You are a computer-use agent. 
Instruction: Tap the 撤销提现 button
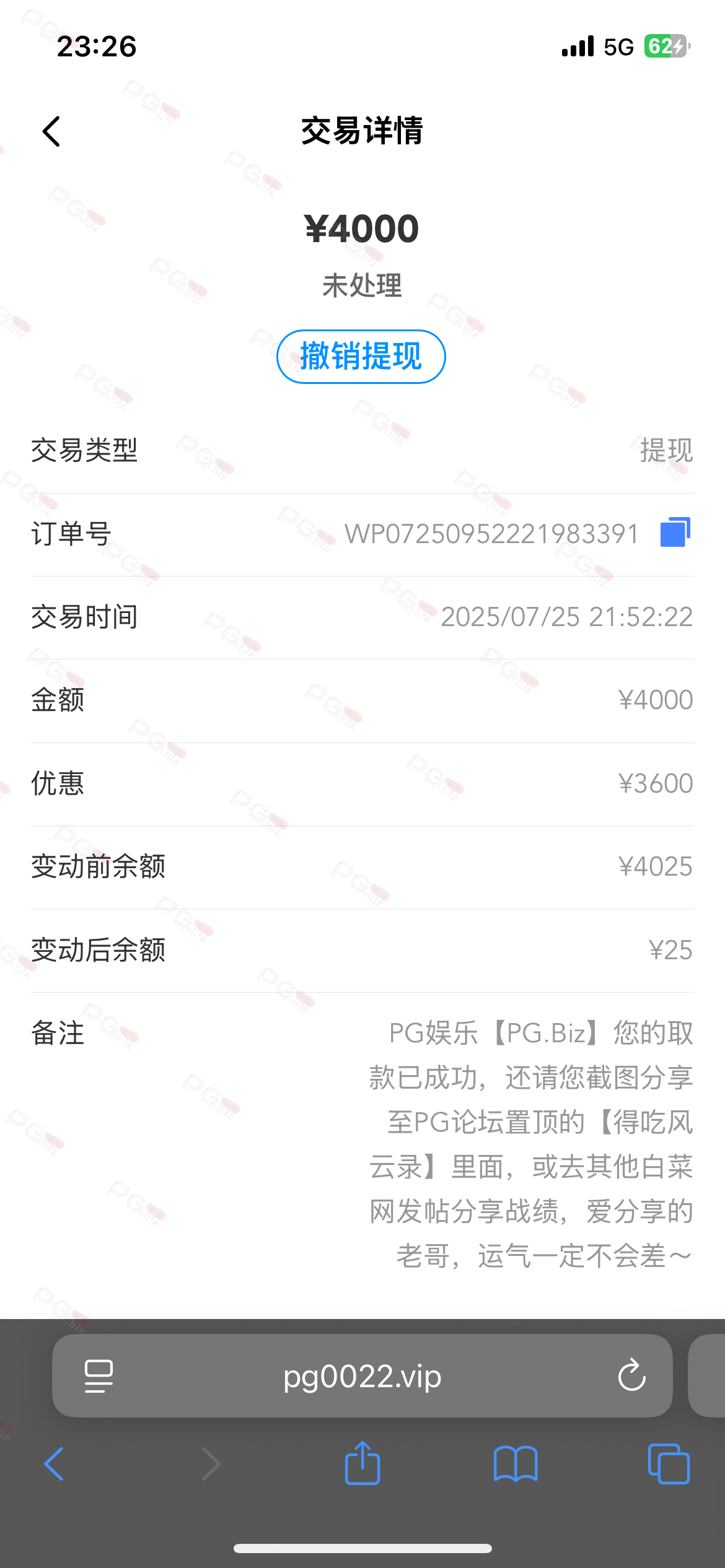click(x=361, y=357)
